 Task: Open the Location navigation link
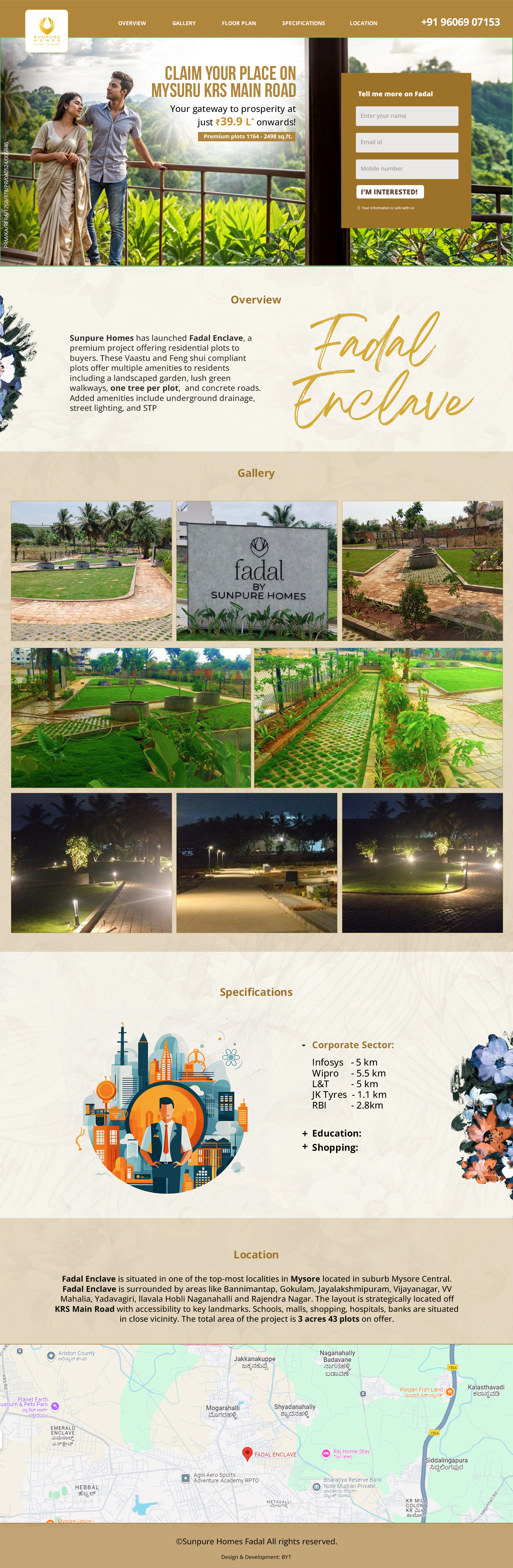363,23
